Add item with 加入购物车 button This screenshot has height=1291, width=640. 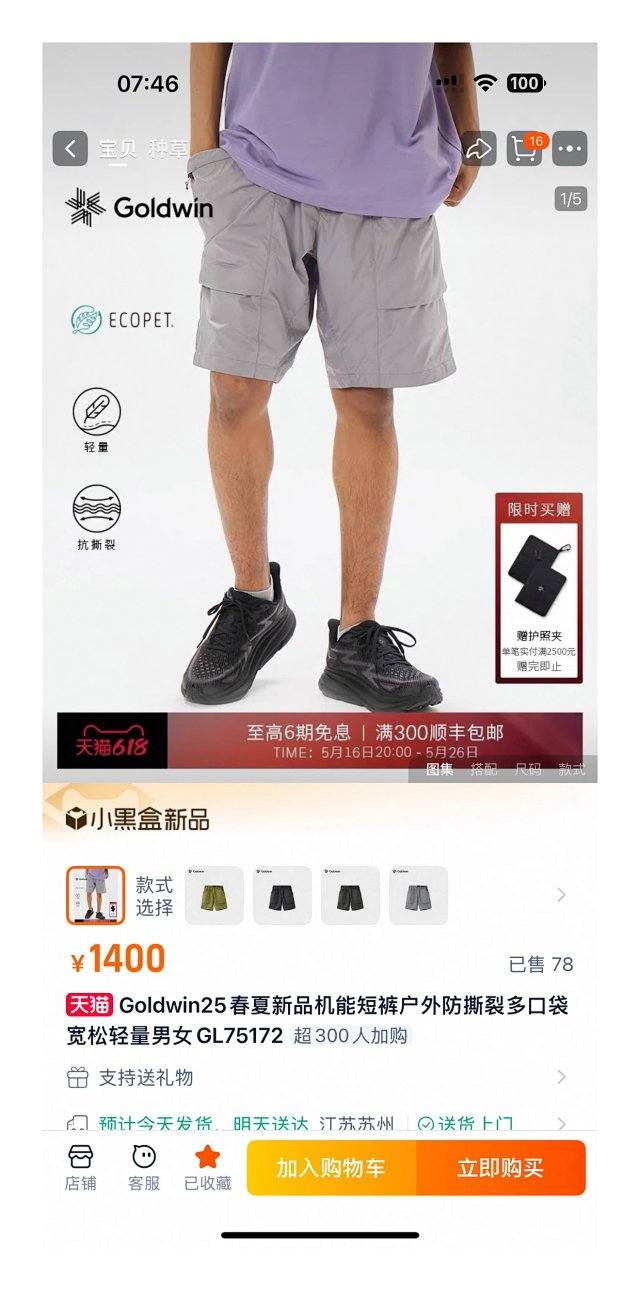click(x=331, y=1168)
